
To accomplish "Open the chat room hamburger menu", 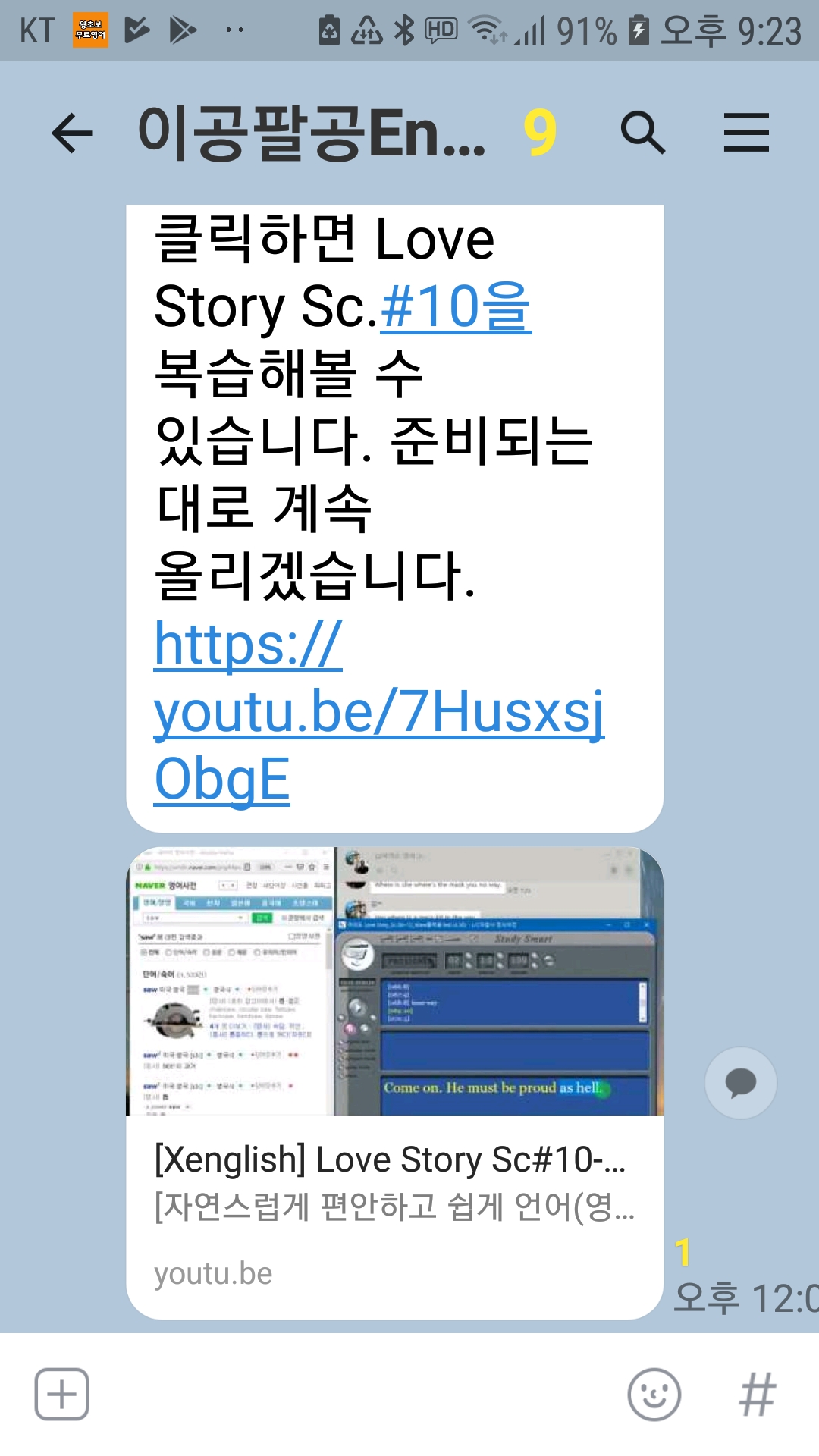I will click(x=746, y=133).
